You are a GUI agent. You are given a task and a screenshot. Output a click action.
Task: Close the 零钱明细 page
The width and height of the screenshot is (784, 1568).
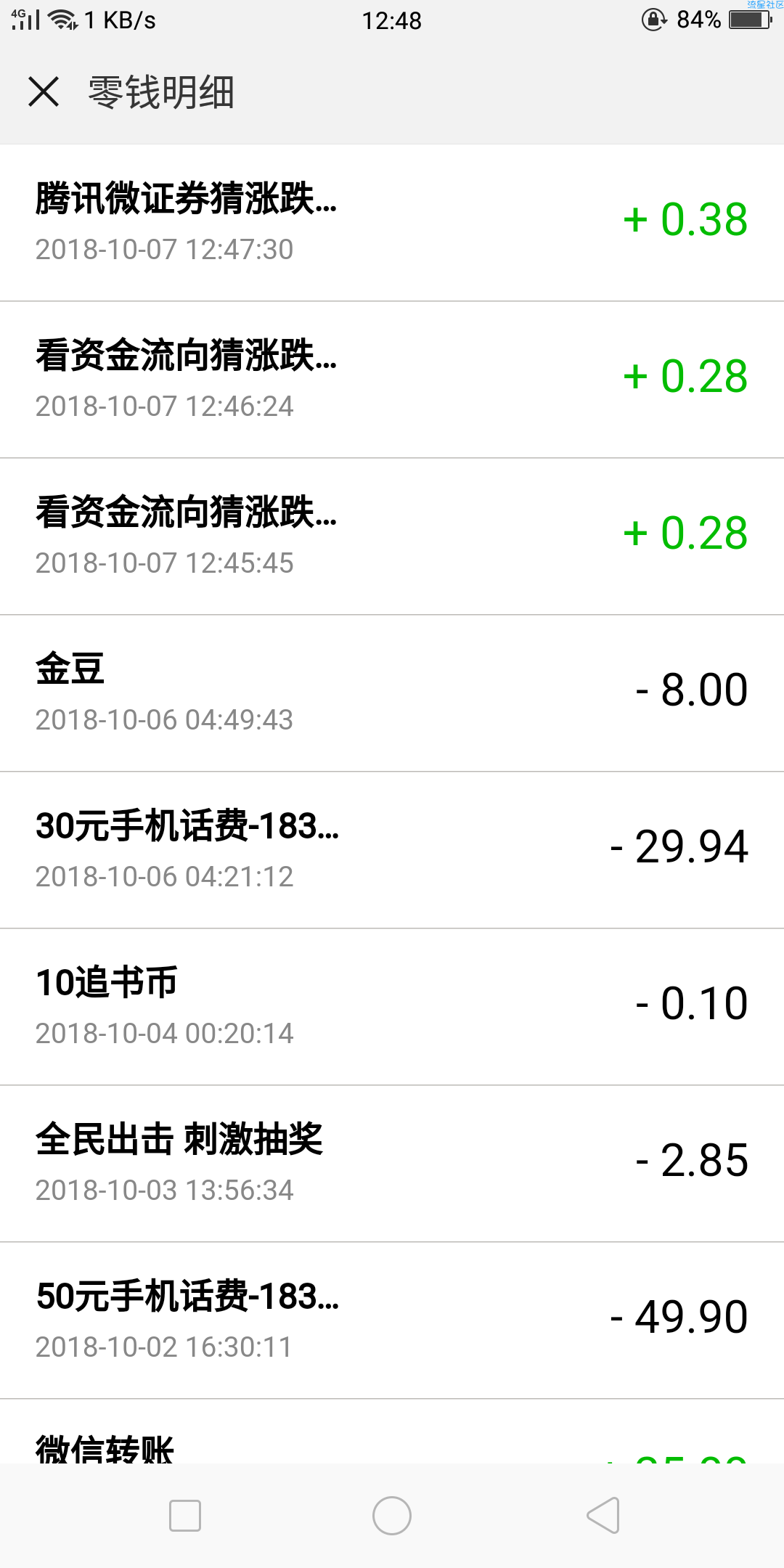click(44, 92)
